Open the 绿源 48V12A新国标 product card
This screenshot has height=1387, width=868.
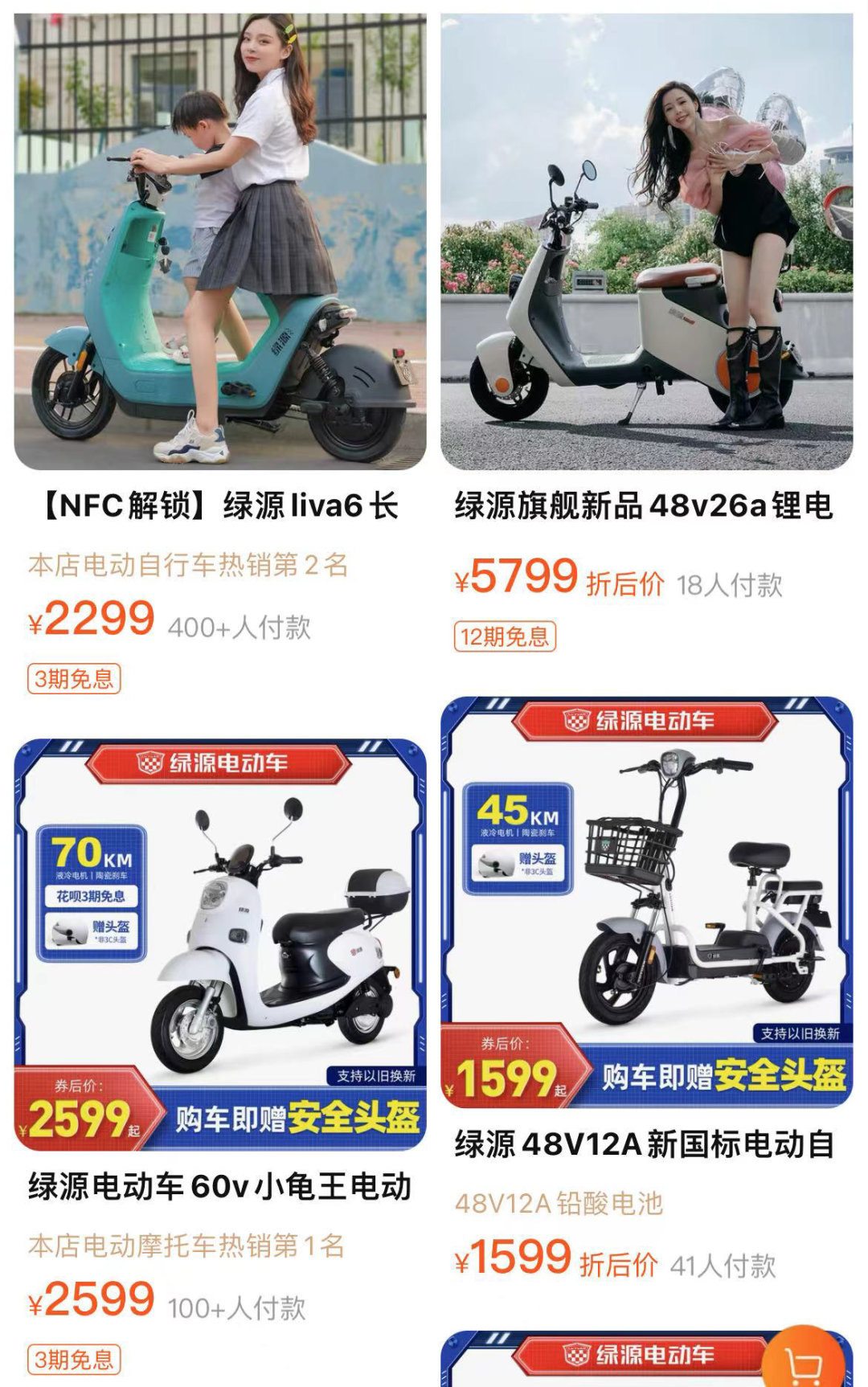coord(646,902)
